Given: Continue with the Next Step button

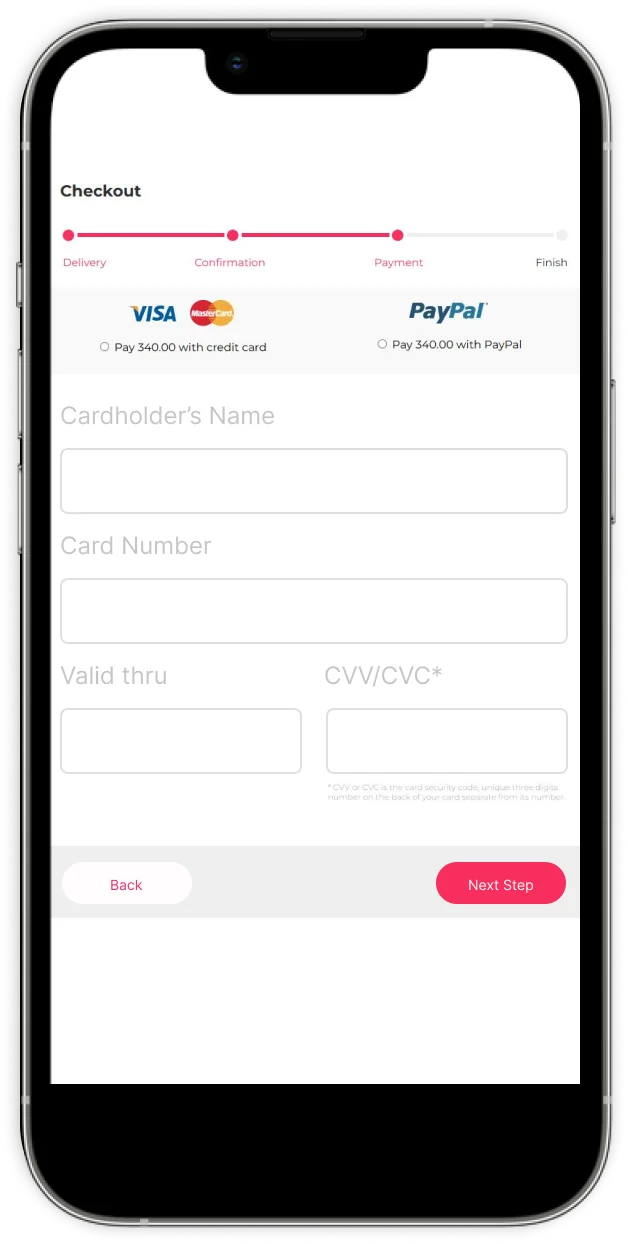Looking at the screenshot, I should pyautogui.click(x=501, y=884).
